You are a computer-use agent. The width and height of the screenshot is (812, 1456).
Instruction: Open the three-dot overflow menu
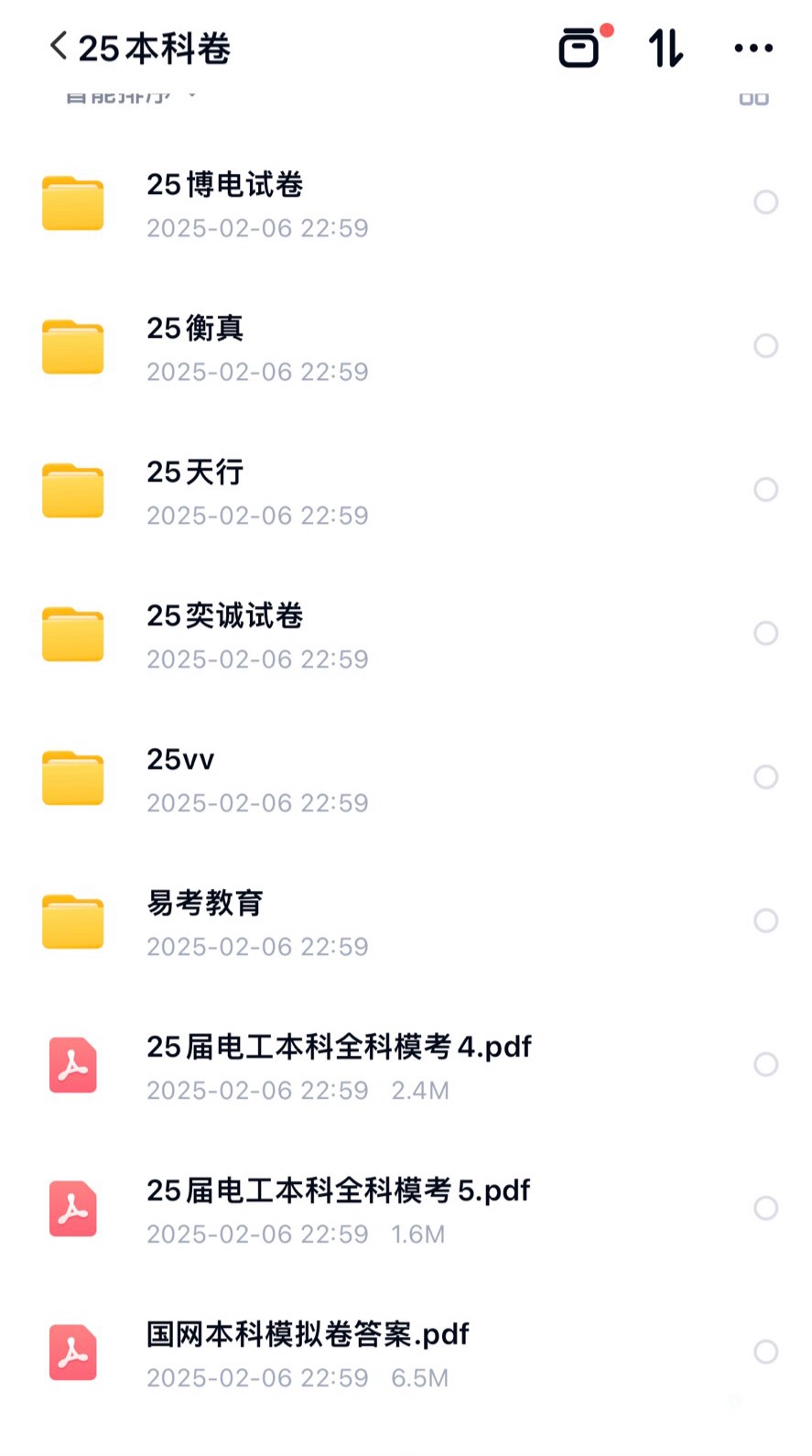tap(753, 48)
